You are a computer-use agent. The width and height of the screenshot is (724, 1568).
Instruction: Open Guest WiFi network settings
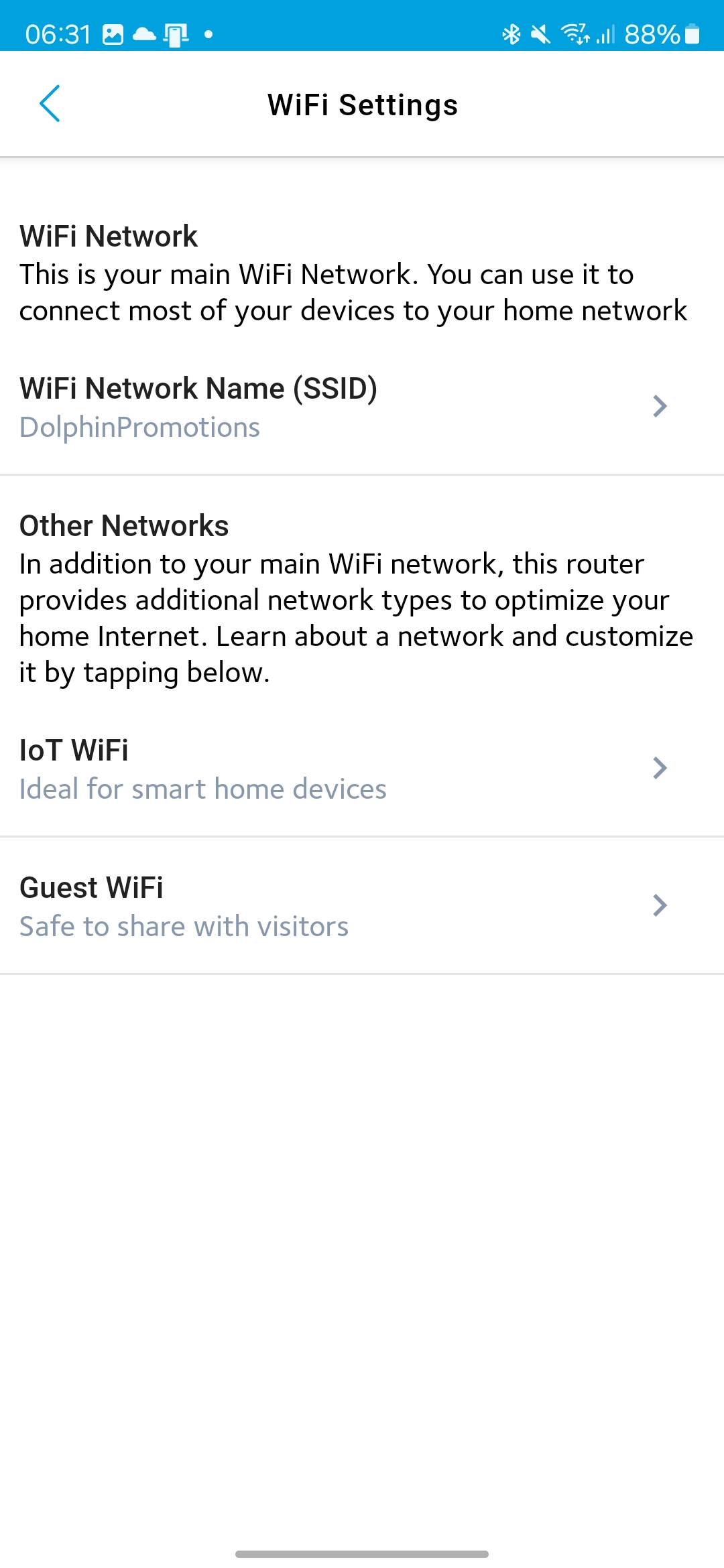(x=362, y=906)
